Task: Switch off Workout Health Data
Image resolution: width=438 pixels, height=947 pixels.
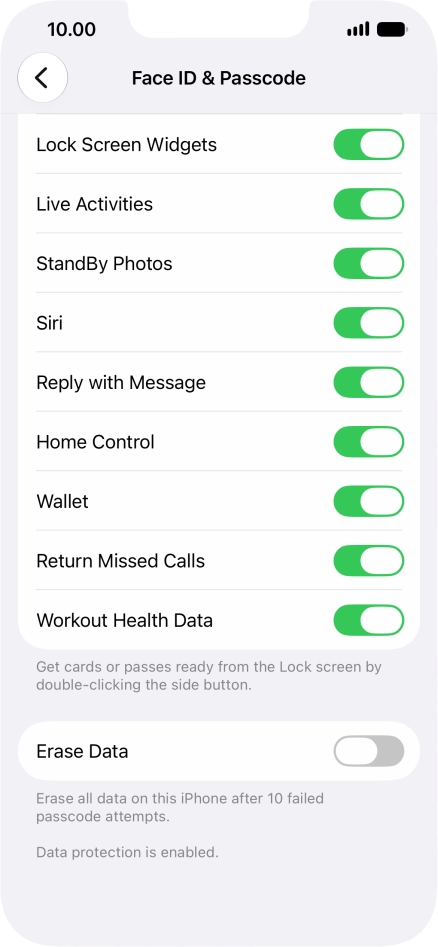Action: 369,620
